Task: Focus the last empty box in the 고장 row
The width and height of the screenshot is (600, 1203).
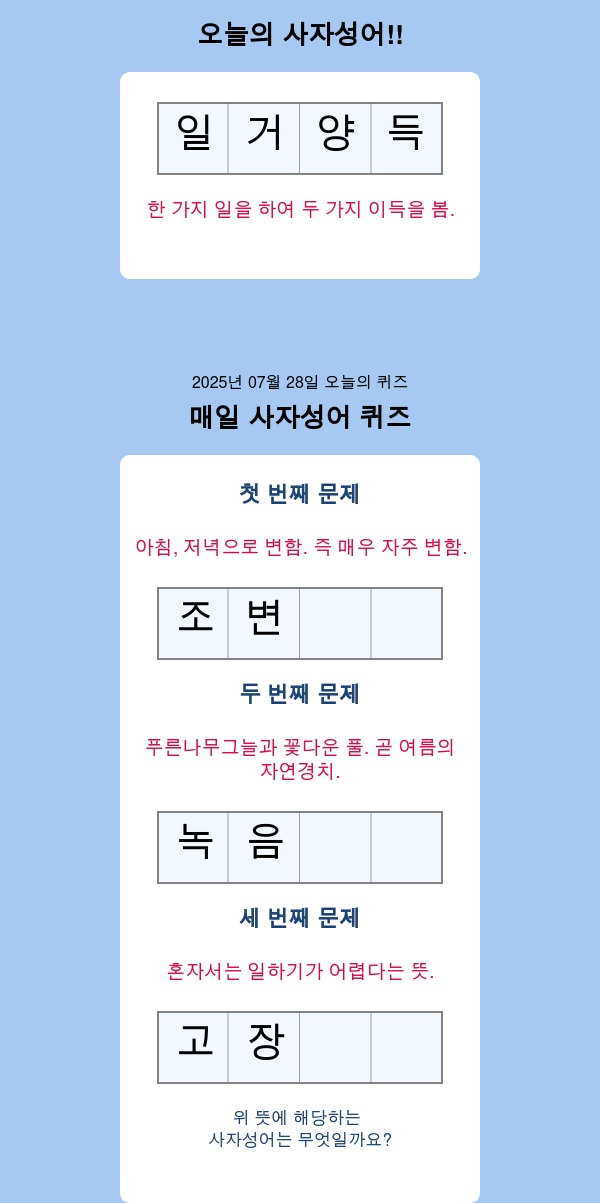Action: [406, 1047]
